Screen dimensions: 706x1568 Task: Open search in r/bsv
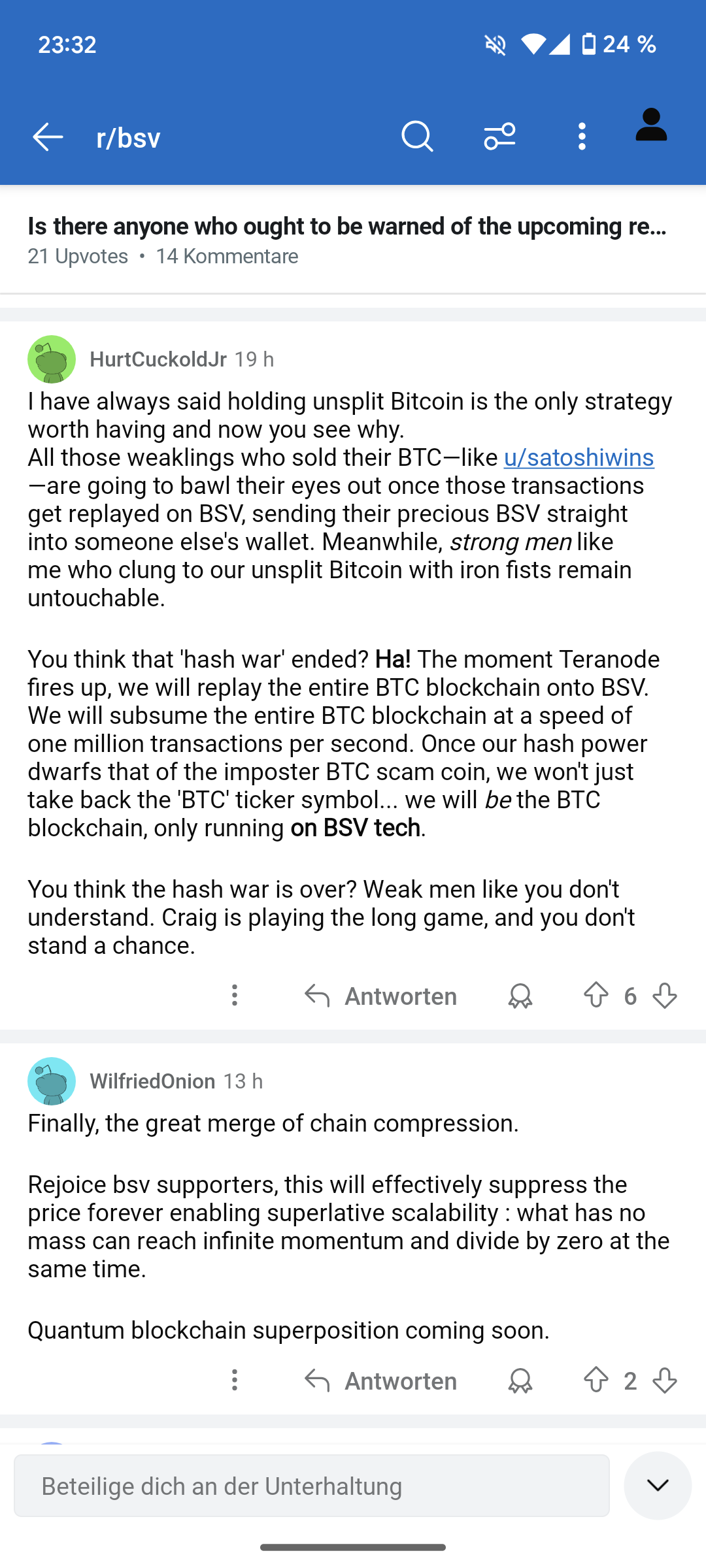click(x=417, y=137)
